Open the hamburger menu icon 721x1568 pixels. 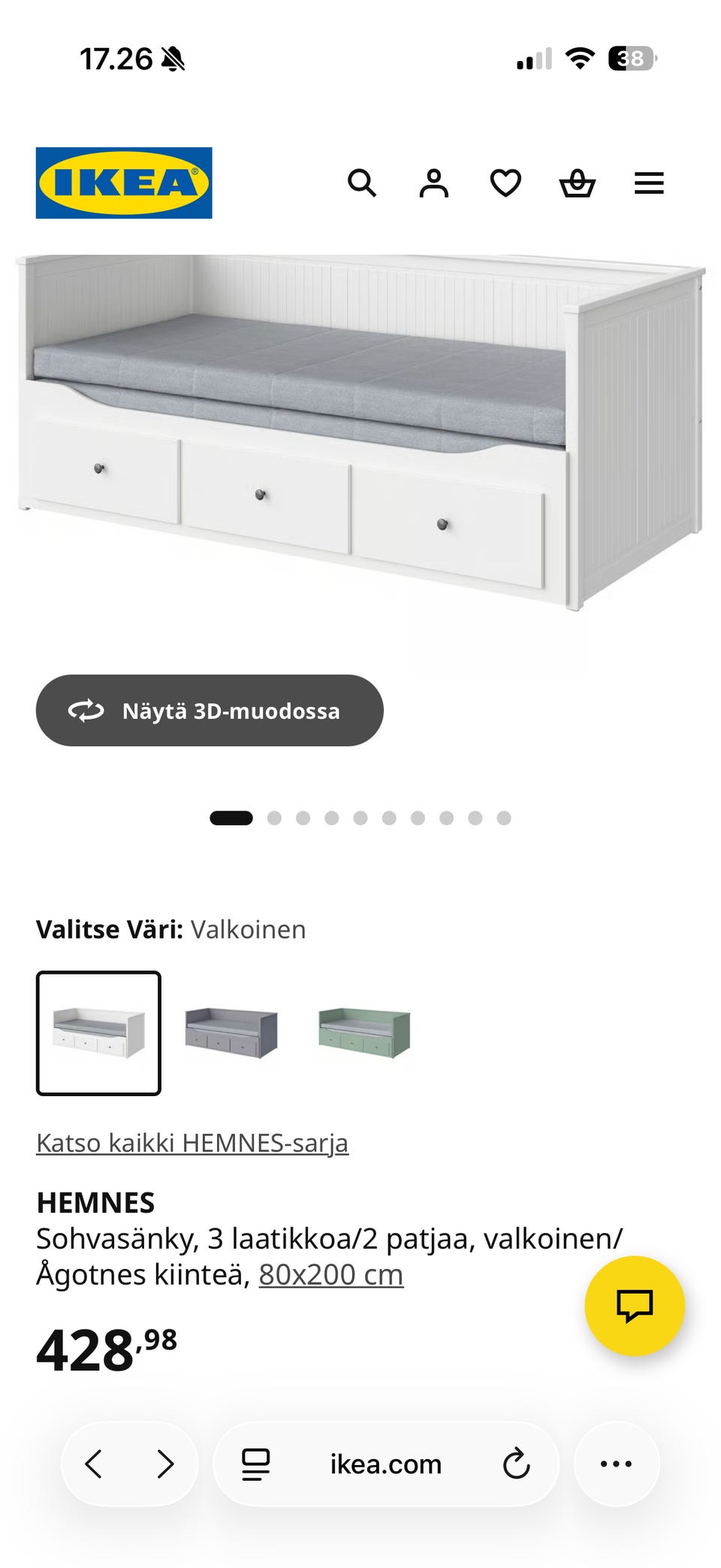coord(649,183)
